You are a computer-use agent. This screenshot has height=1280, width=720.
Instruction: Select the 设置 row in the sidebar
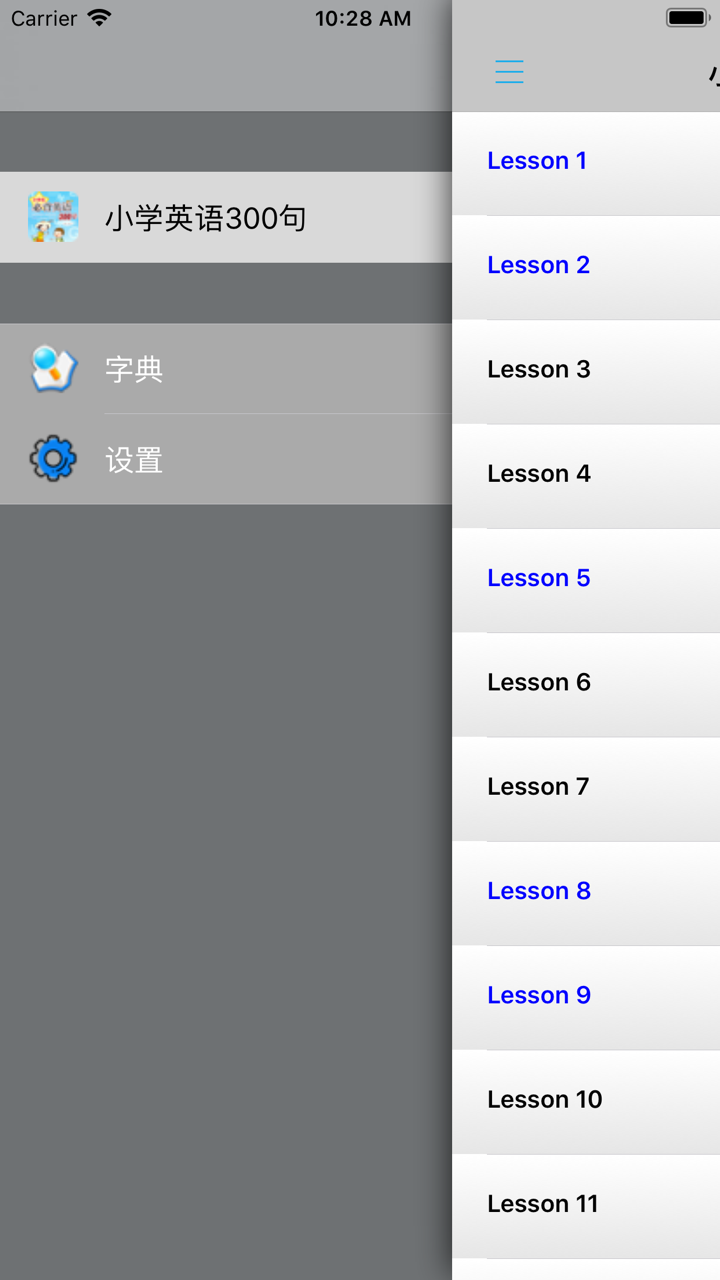tap(133, 461)
